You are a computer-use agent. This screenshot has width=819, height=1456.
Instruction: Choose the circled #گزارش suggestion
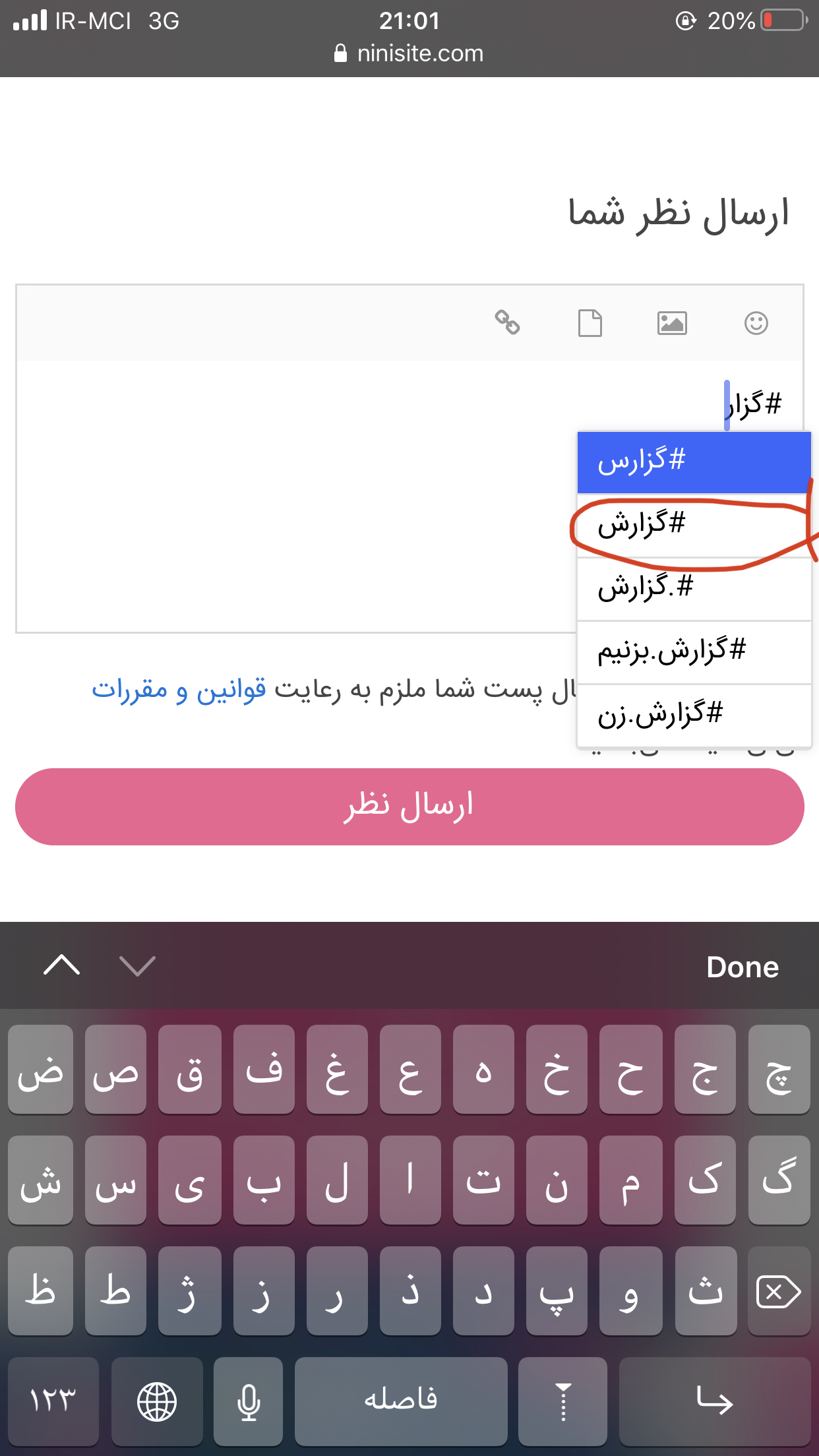(693, 525)
